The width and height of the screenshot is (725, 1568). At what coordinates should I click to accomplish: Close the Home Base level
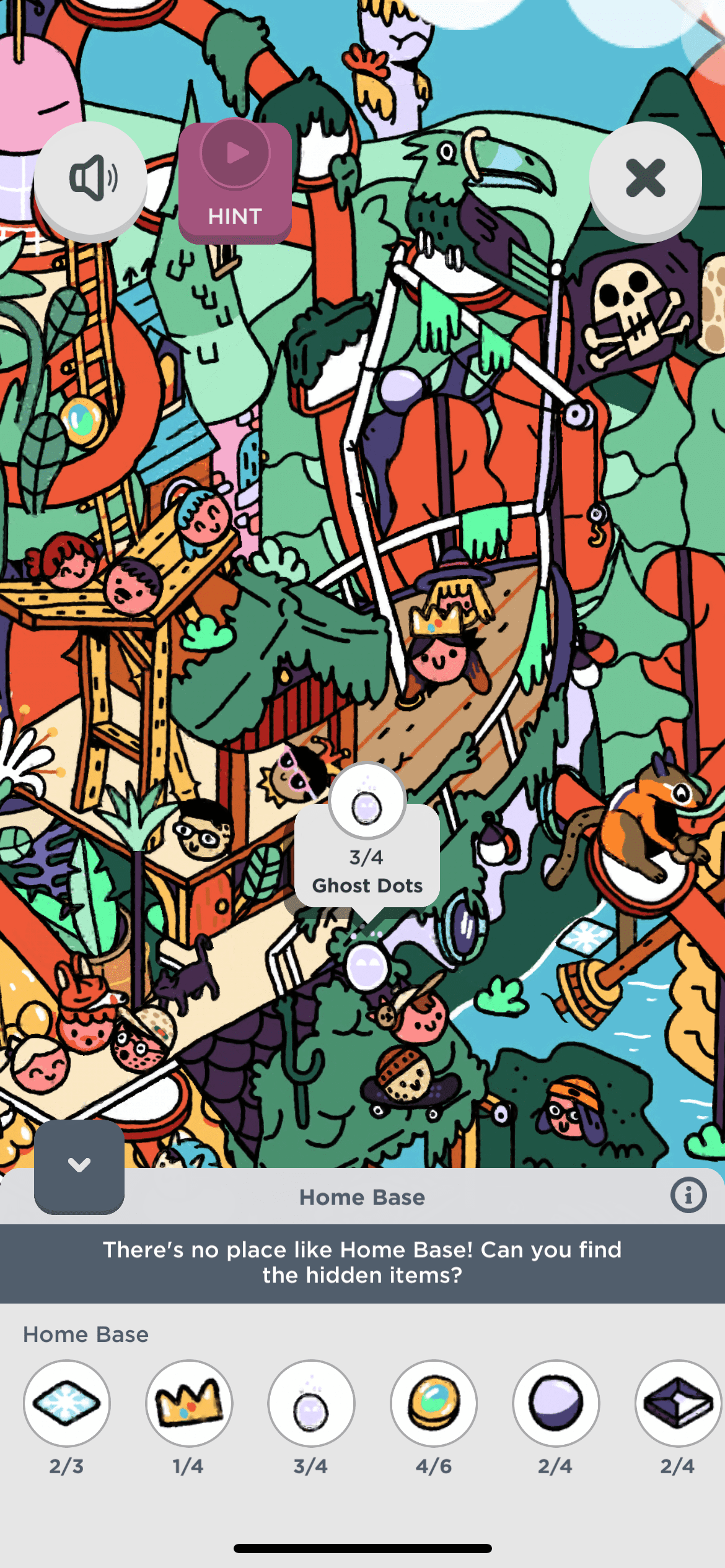645,179
